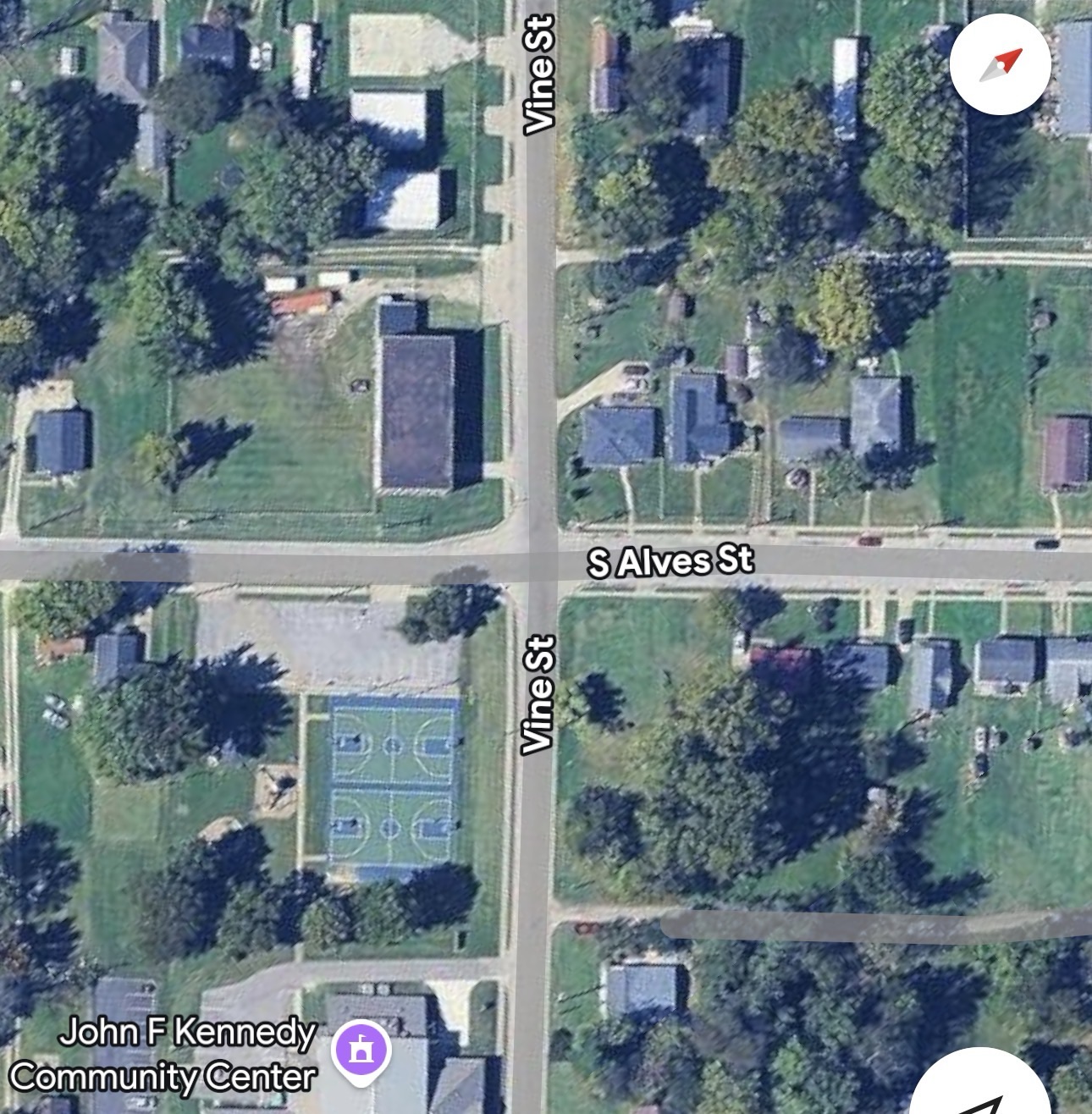This screenshot has height=1114, width=1092.
Task: Open the John F Kennedy Community Center pin
Action: [x=362, y=1050]
